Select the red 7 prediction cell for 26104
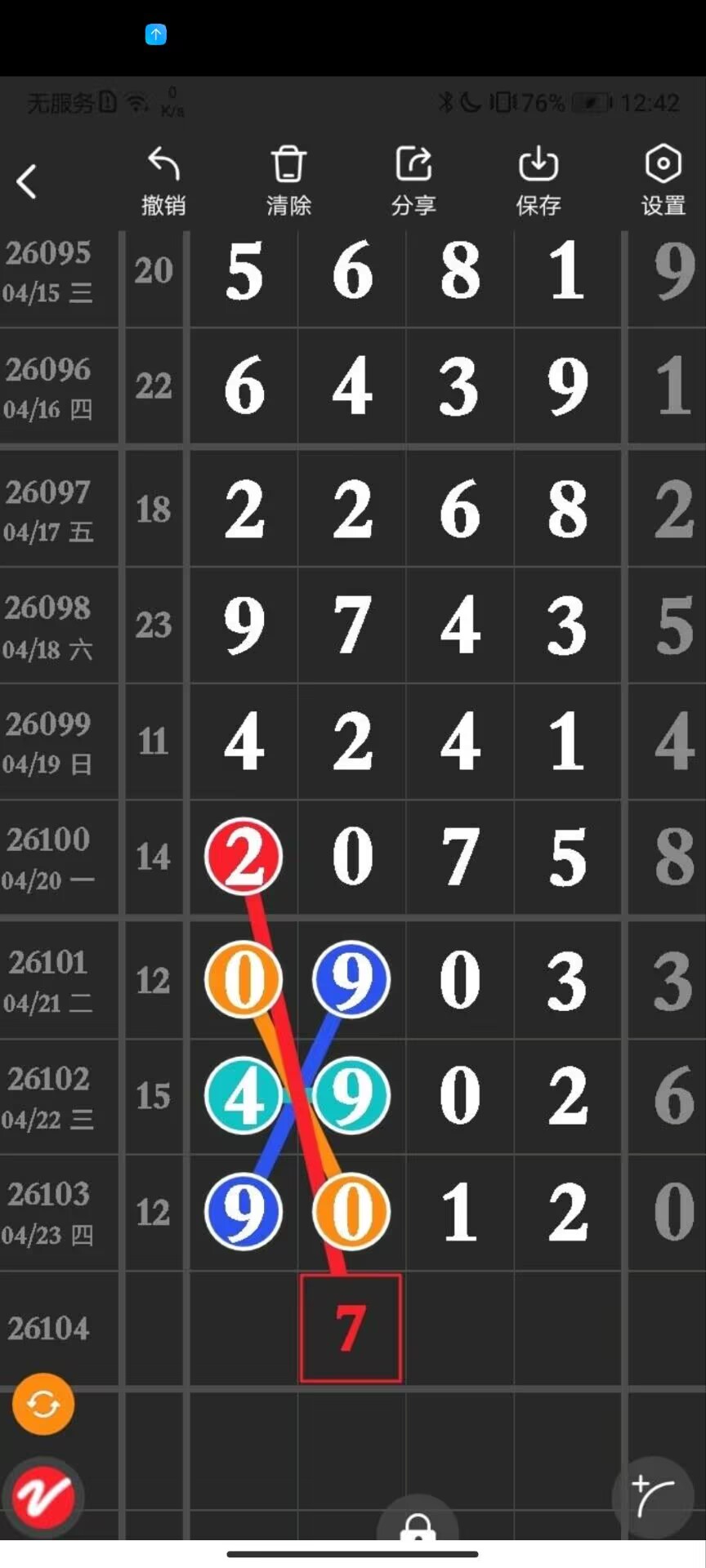 [351, 1328]
